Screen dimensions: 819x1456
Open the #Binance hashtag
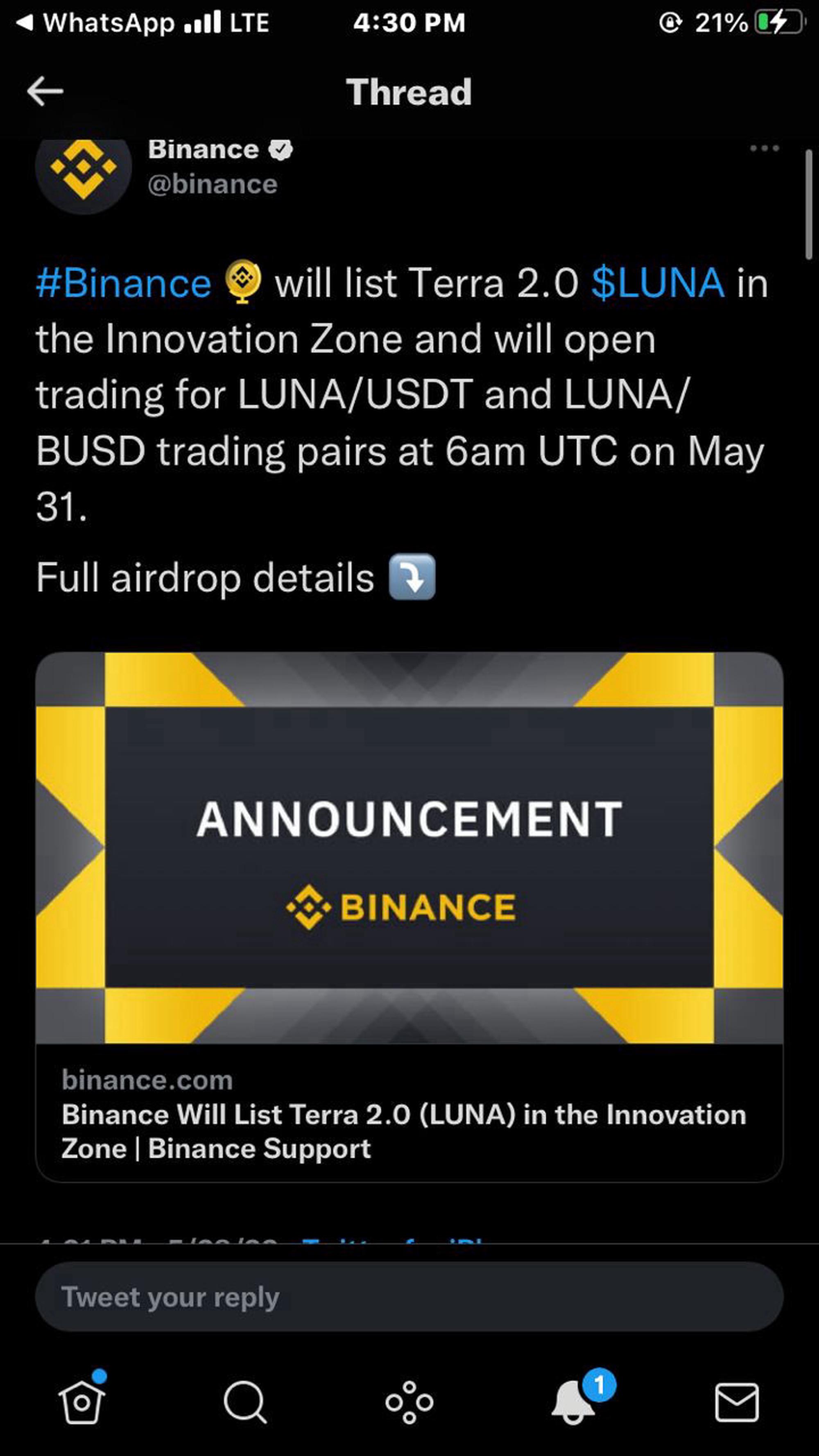[x=123, y=283]
